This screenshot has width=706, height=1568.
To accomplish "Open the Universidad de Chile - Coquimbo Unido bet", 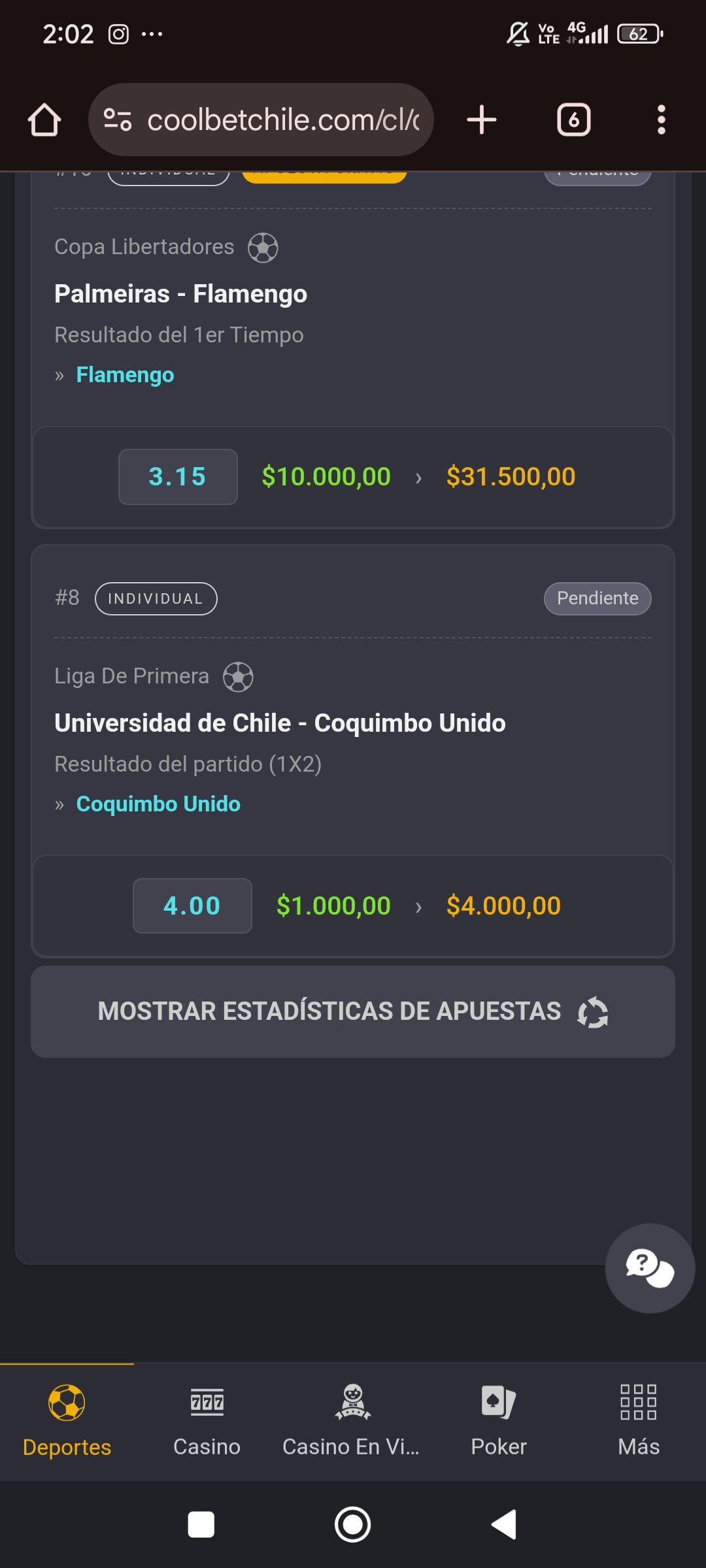I will [x=280, y=723].
